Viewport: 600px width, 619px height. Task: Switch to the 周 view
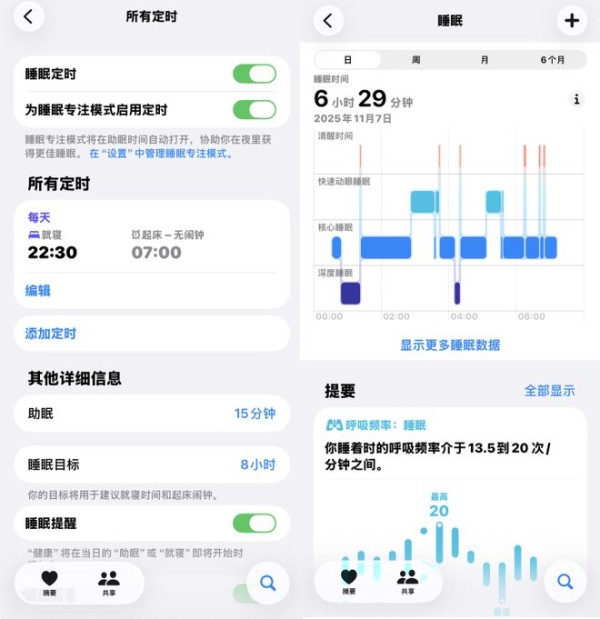tap(416, 60)
